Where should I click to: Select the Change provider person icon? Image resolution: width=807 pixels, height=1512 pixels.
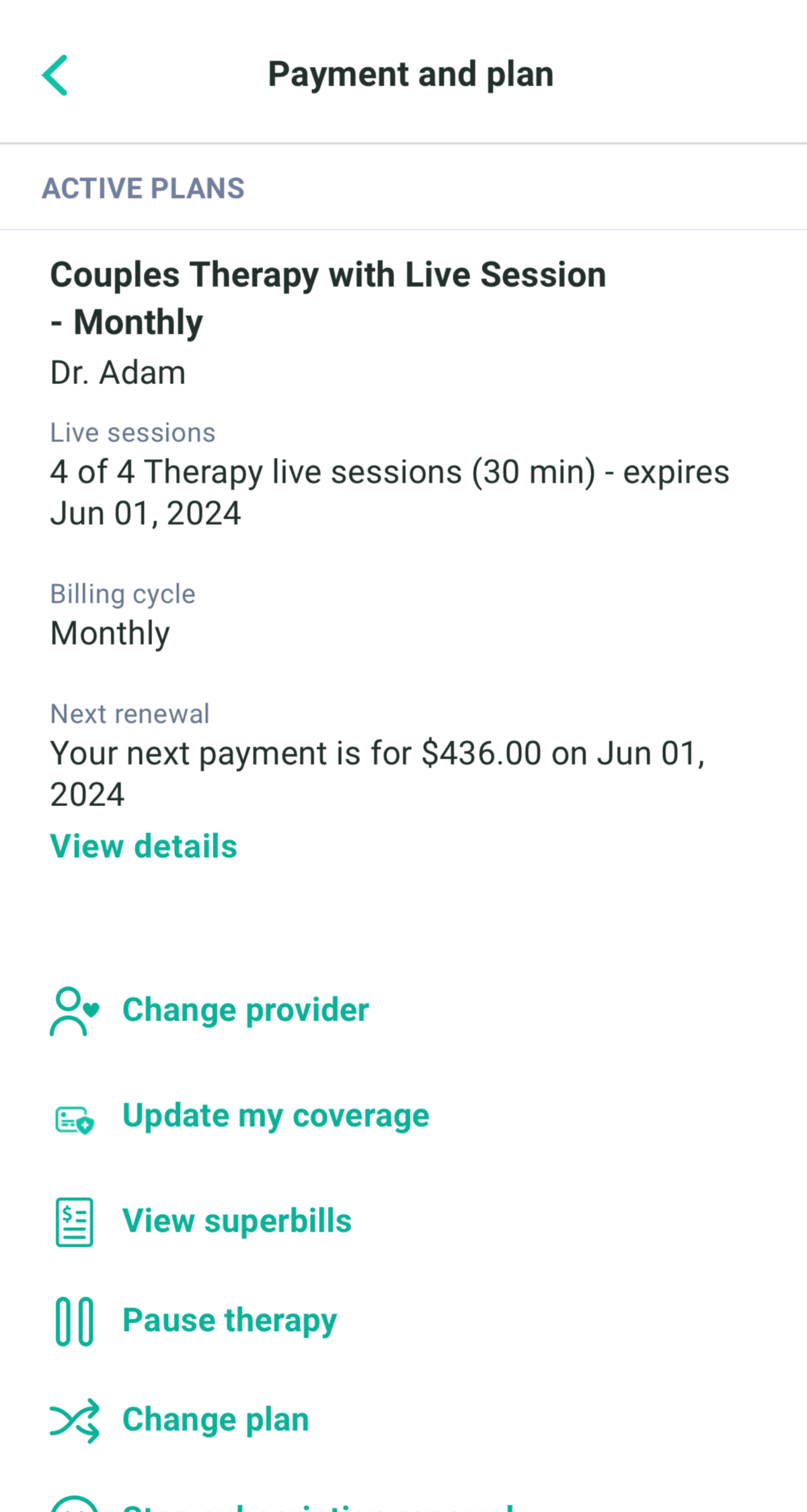(x=73, y=1010)
